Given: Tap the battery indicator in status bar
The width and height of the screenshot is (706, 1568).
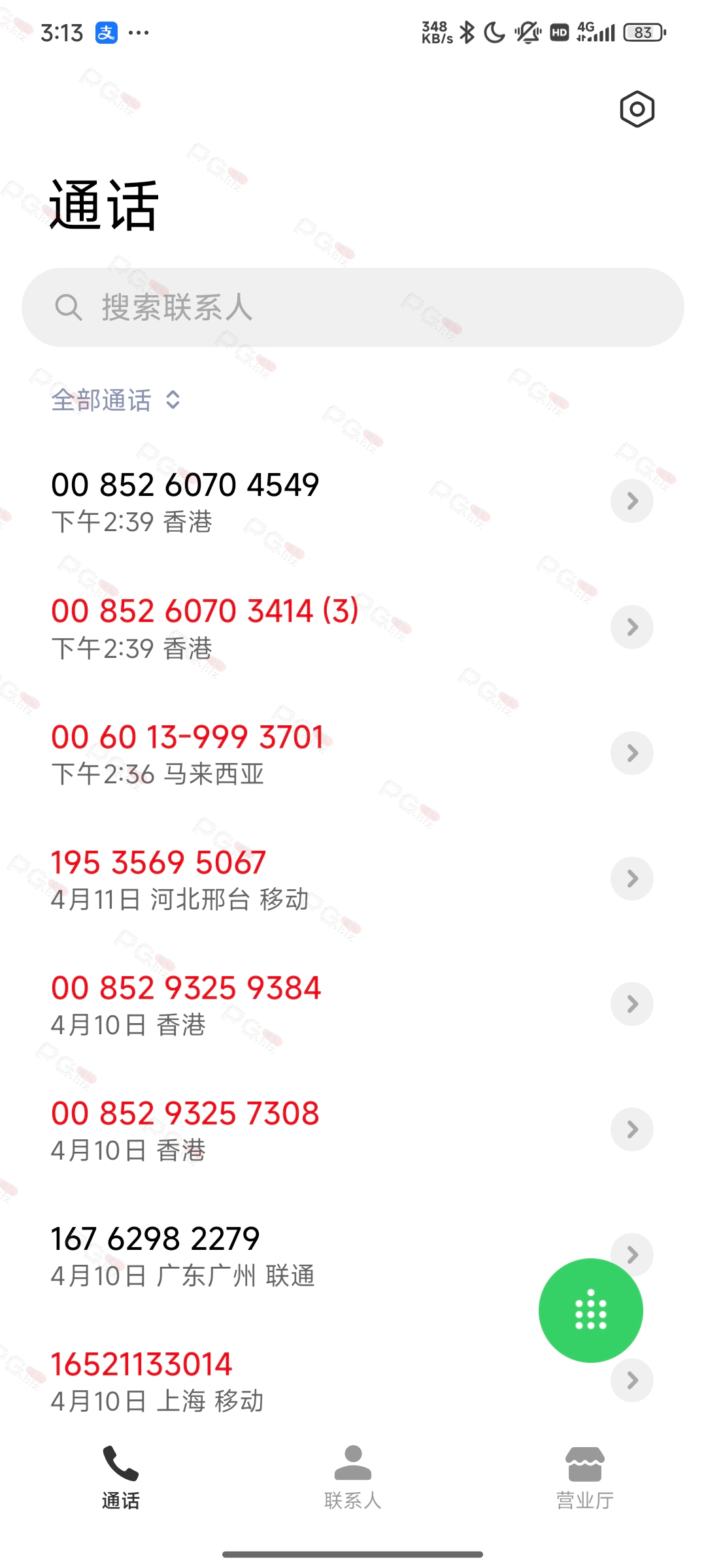Looking at the screenshot, I should pyautogui.click(x=644, y=31).
